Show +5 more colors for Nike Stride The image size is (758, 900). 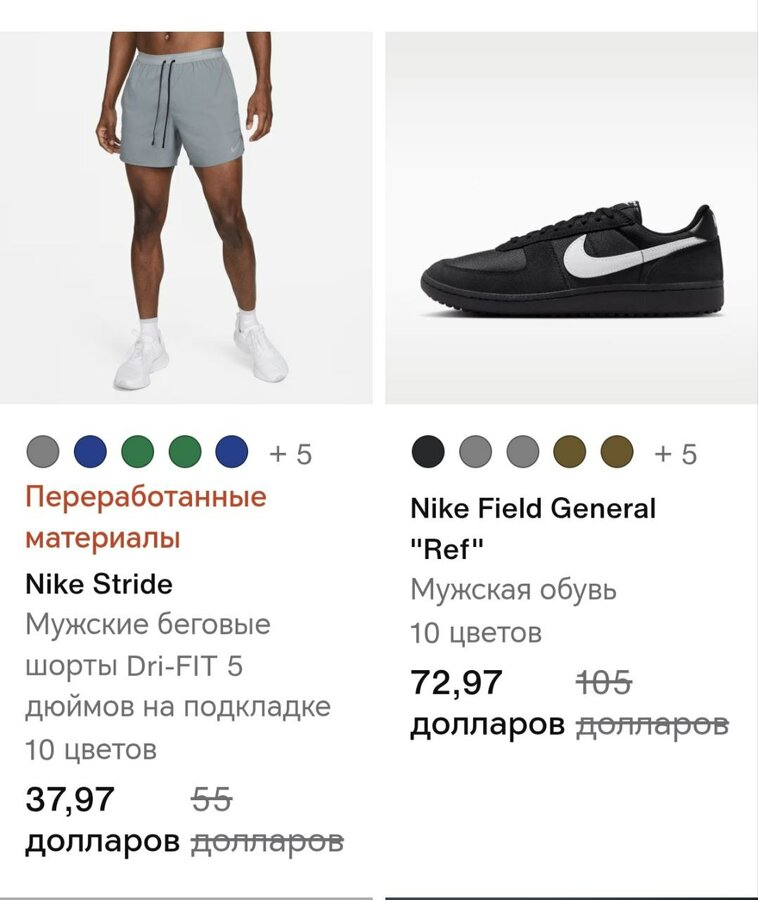tap(290, 454)
